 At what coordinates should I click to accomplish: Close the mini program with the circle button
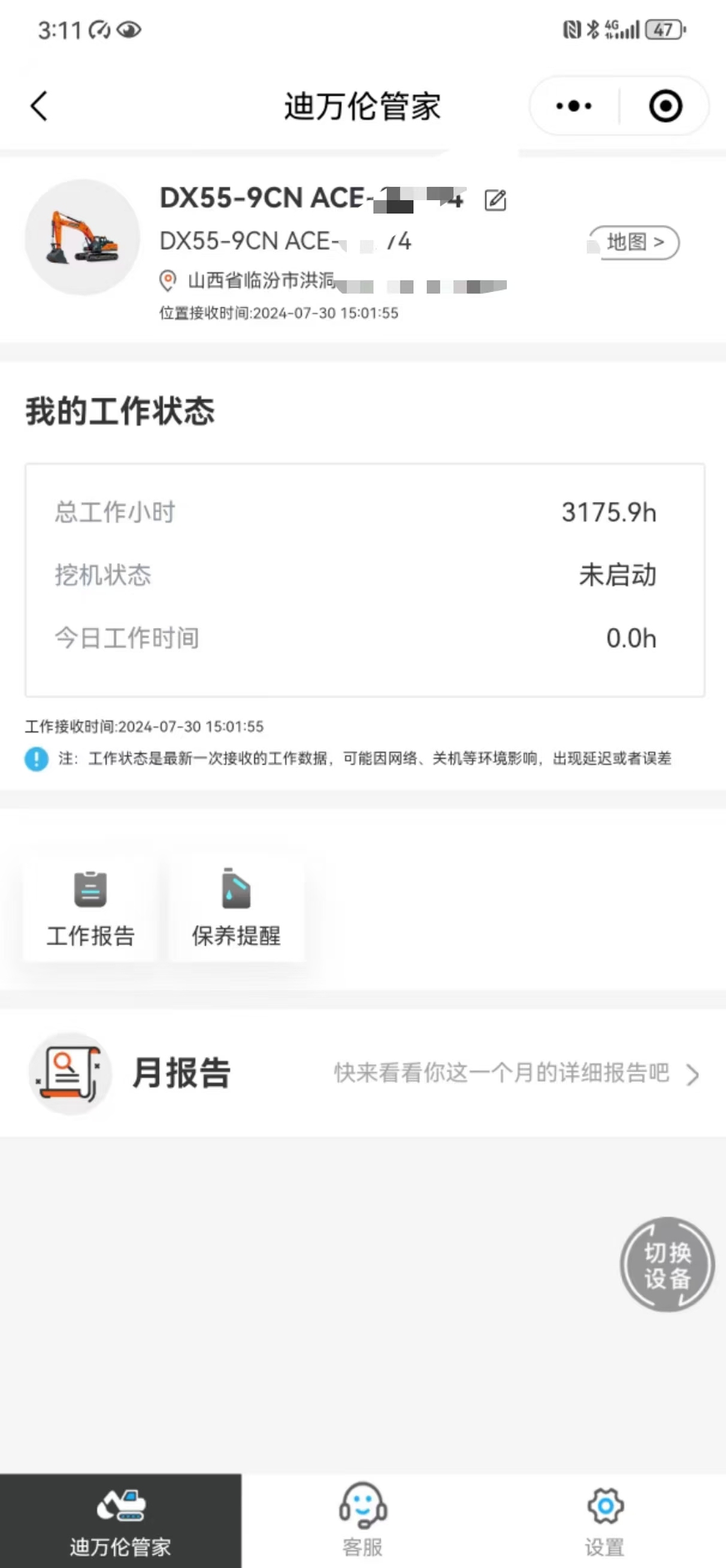click(665, 106)
